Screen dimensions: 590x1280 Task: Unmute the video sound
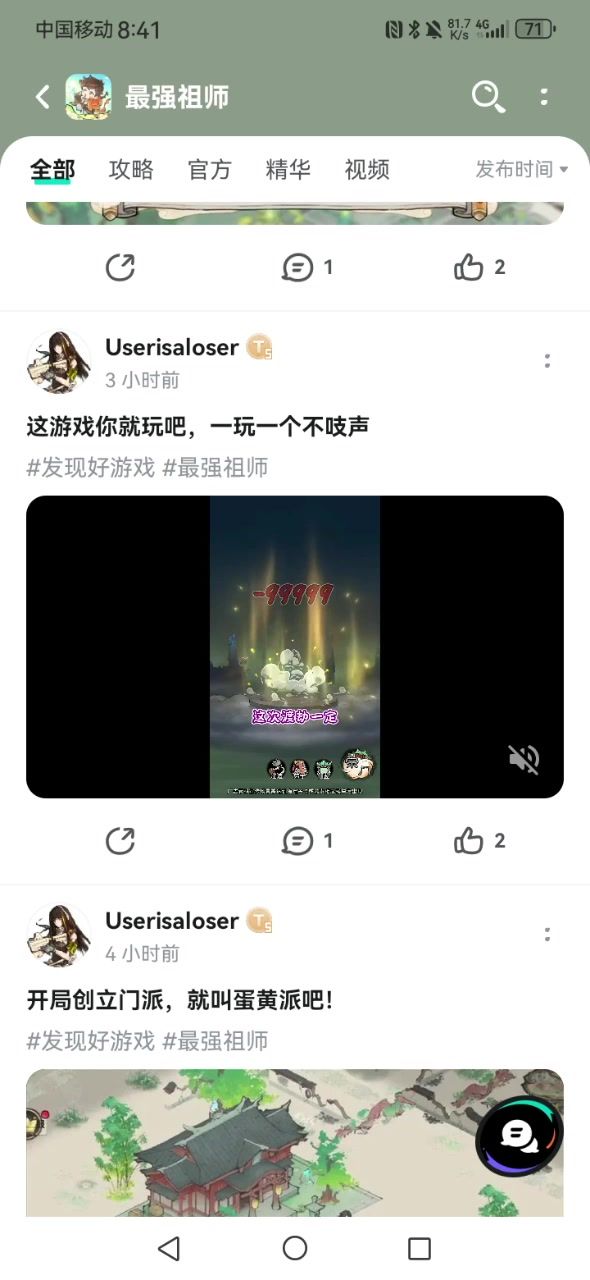(x=524, y=759)
